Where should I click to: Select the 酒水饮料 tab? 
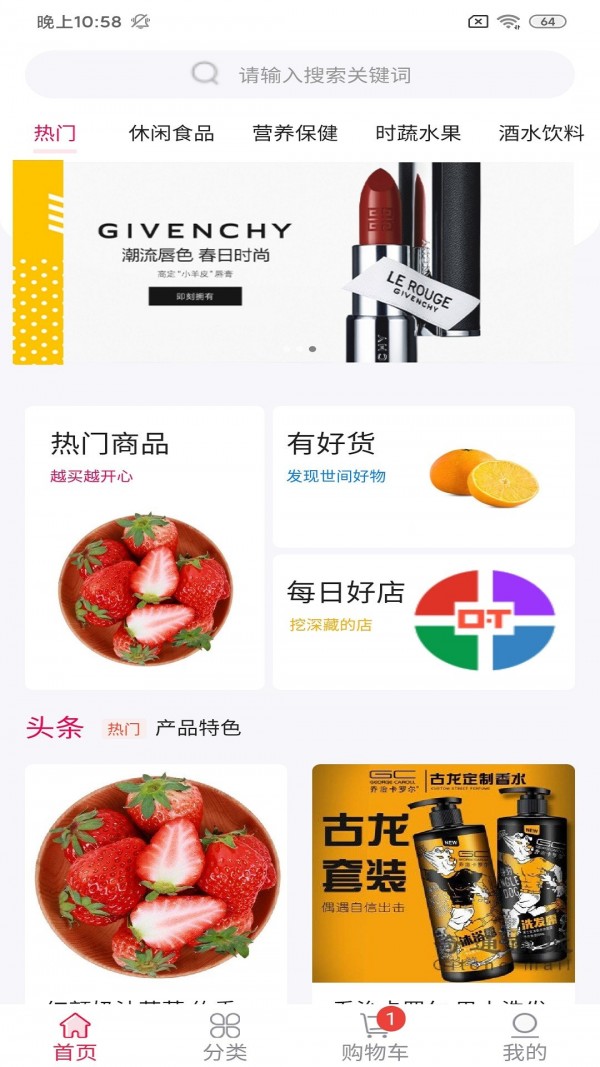click(540, 133)
